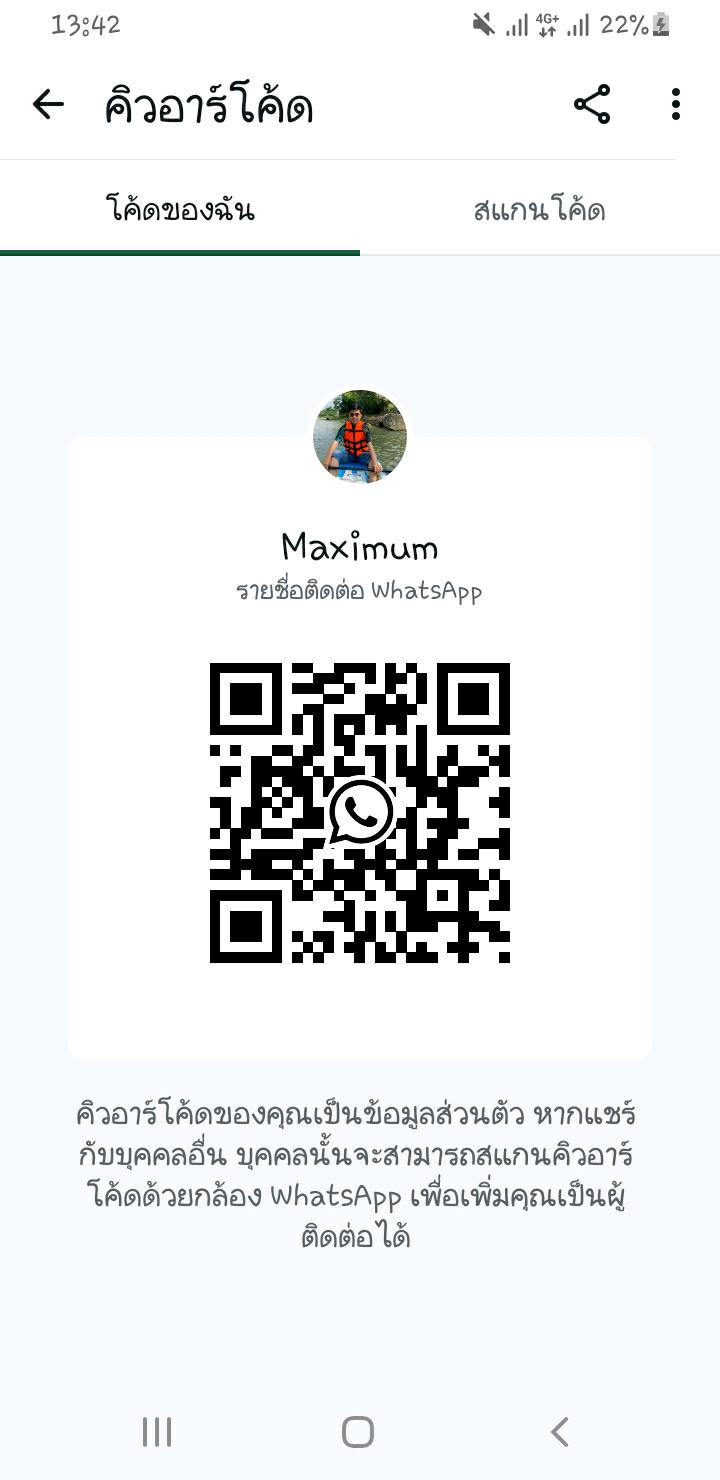Go back from the QR code screen
Image resolution: width=720 pixels, height=1480 pixels.
point(48,105)
